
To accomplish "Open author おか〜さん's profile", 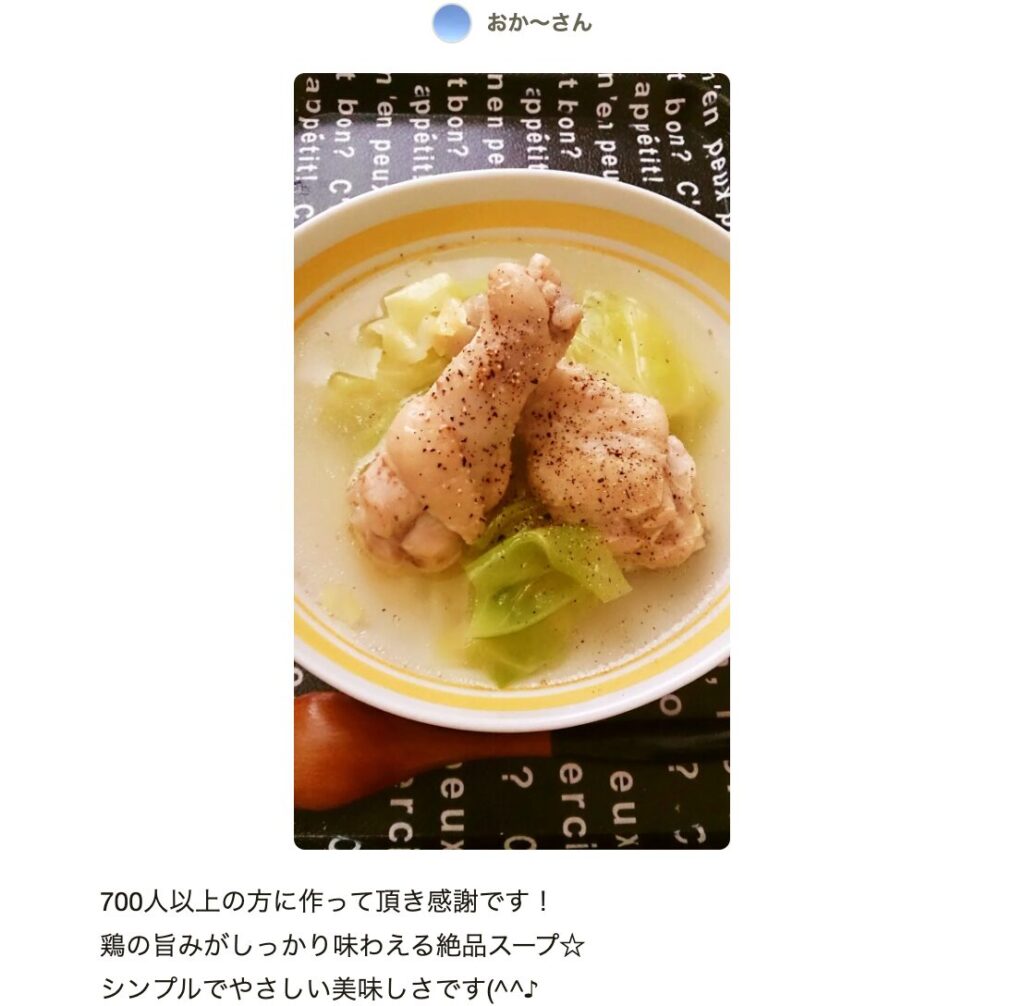I will tap(538, 23).
